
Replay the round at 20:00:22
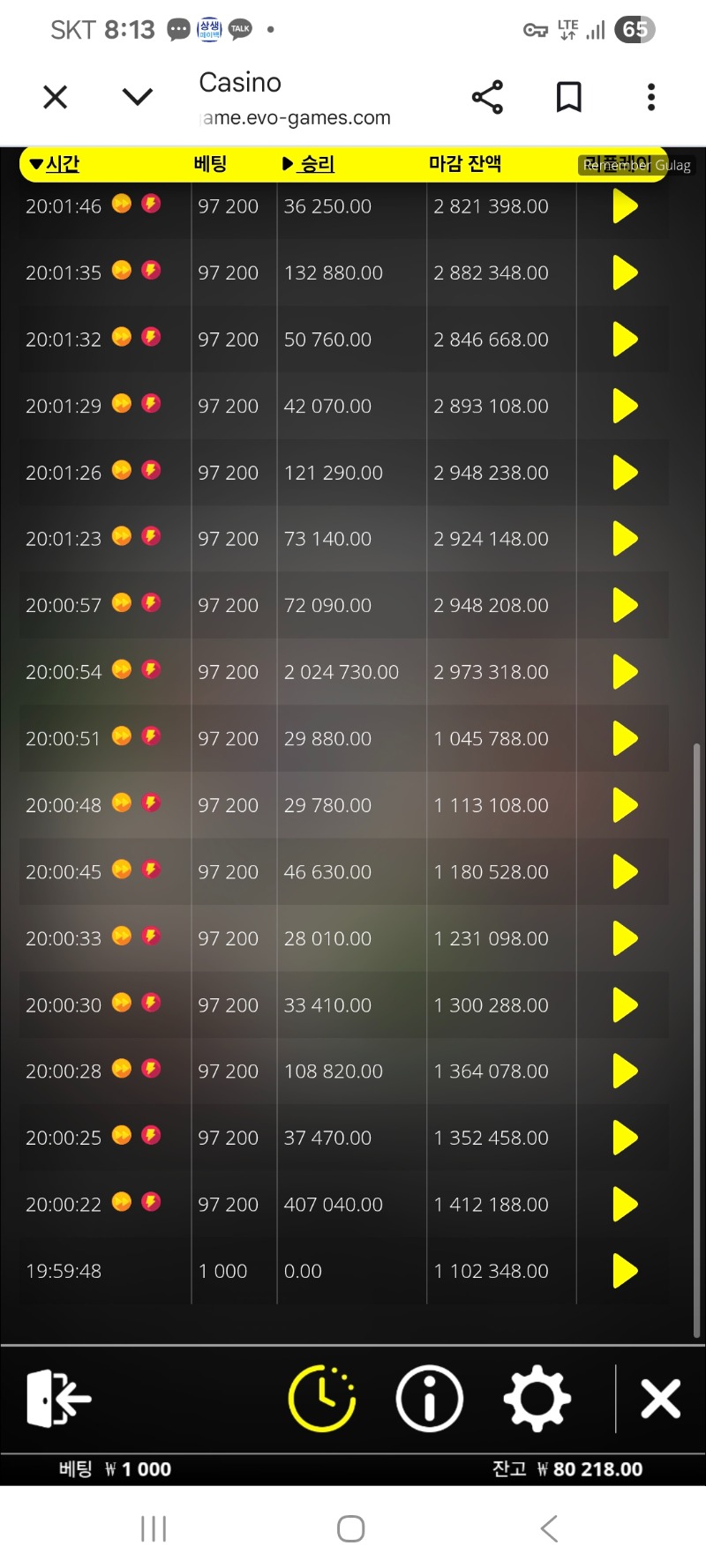pyautogui.click(x=625, y=1204)
